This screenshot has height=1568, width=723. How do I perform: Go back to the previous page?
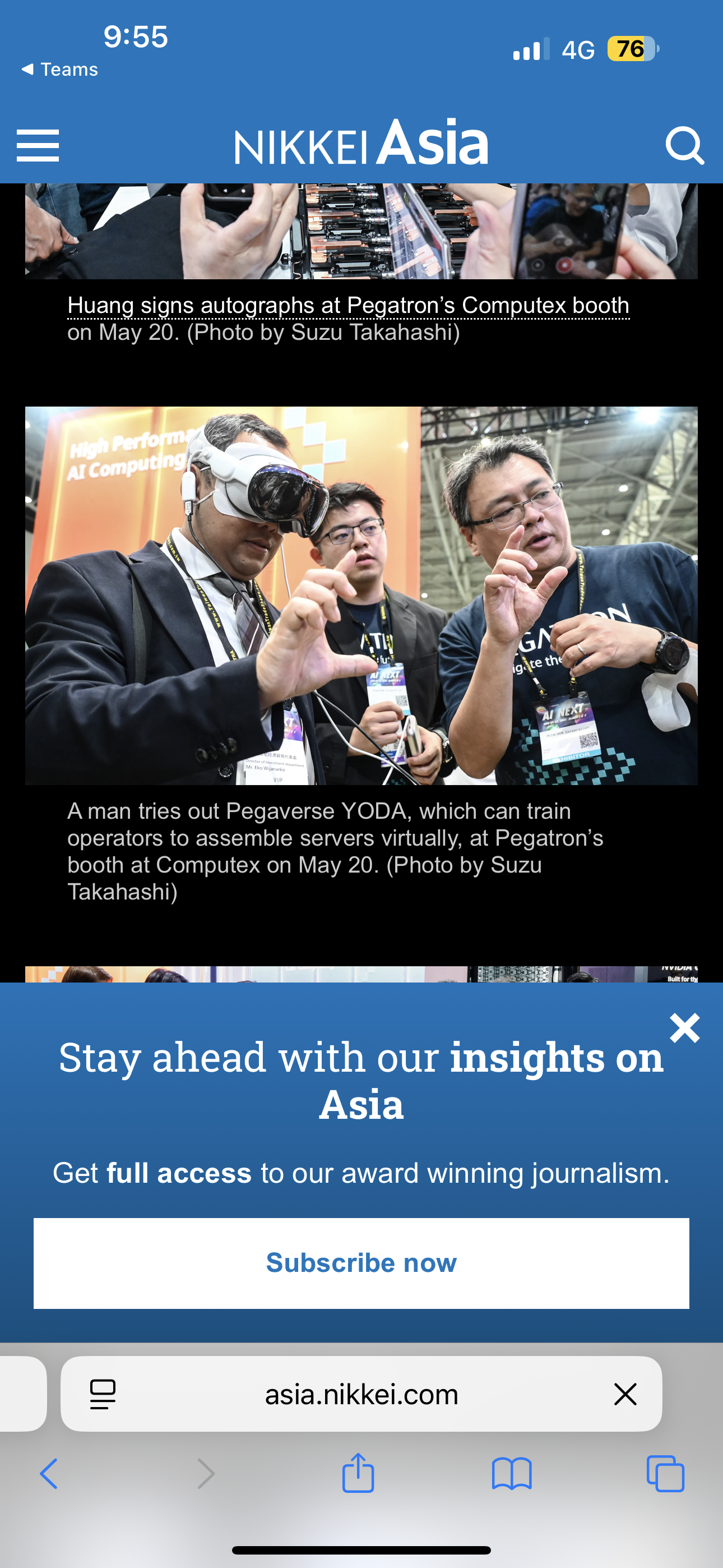(x=49, y=1474)
